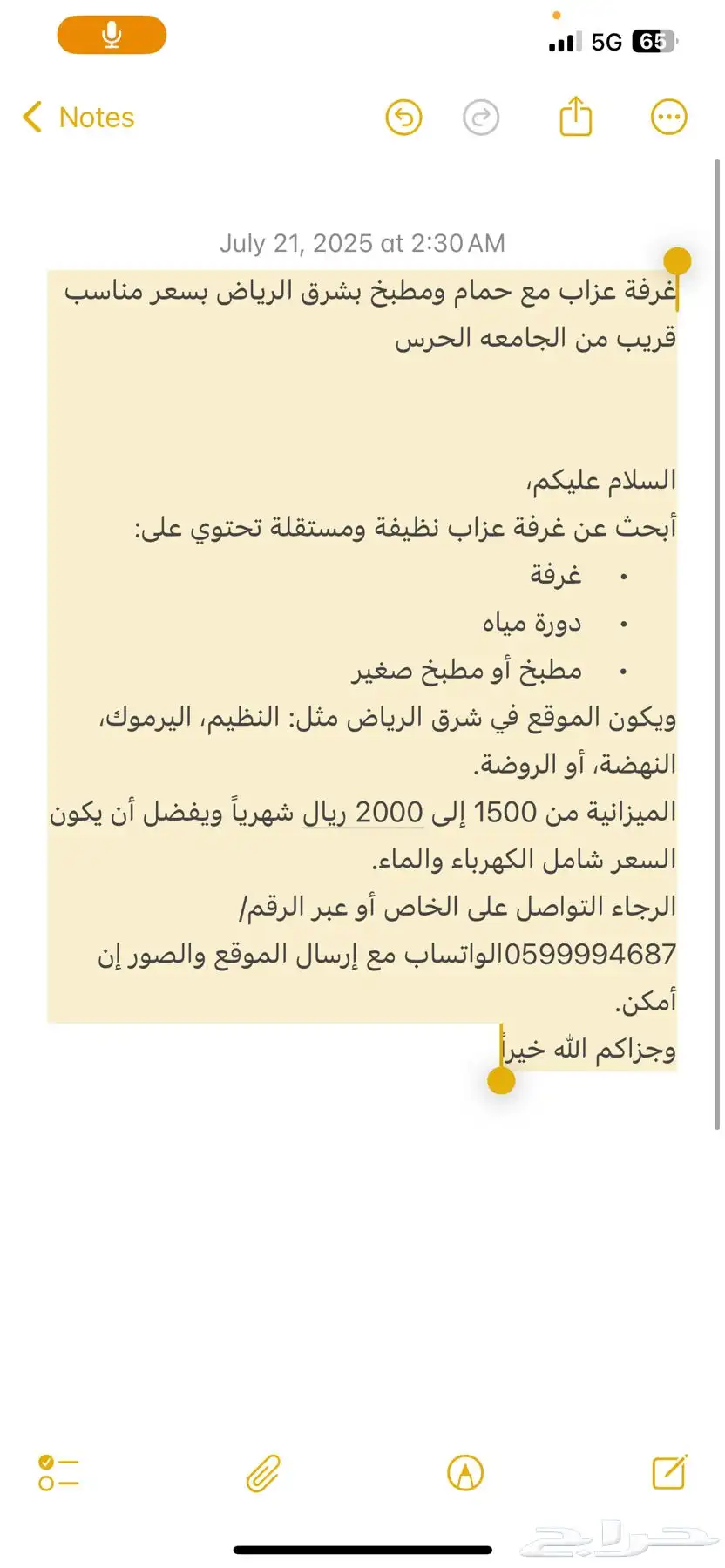Add a checklist to the note
This screenshot has height=1568, width=725.
pos(58,1473)
